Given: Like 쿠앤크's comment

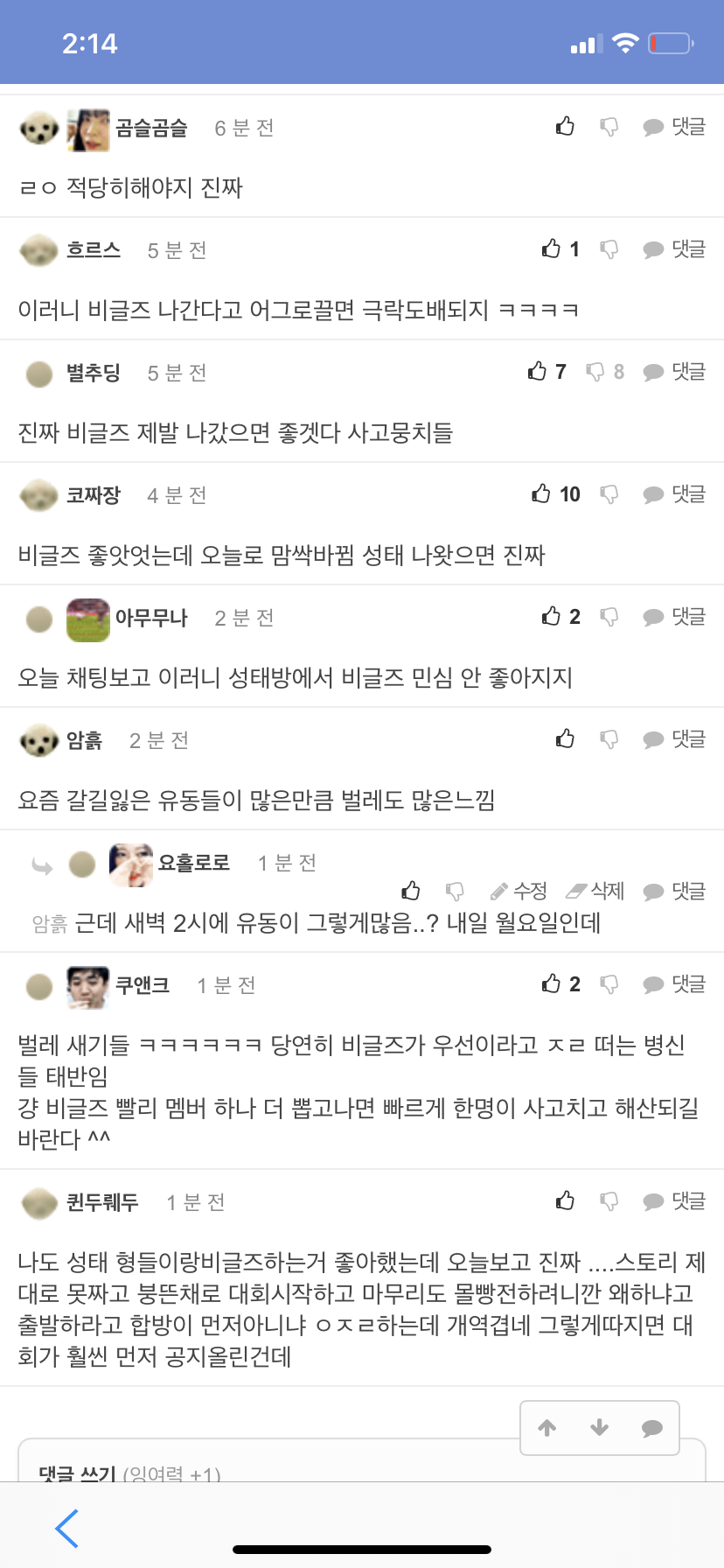Looking at the screenshot, I should click(551, 984).
